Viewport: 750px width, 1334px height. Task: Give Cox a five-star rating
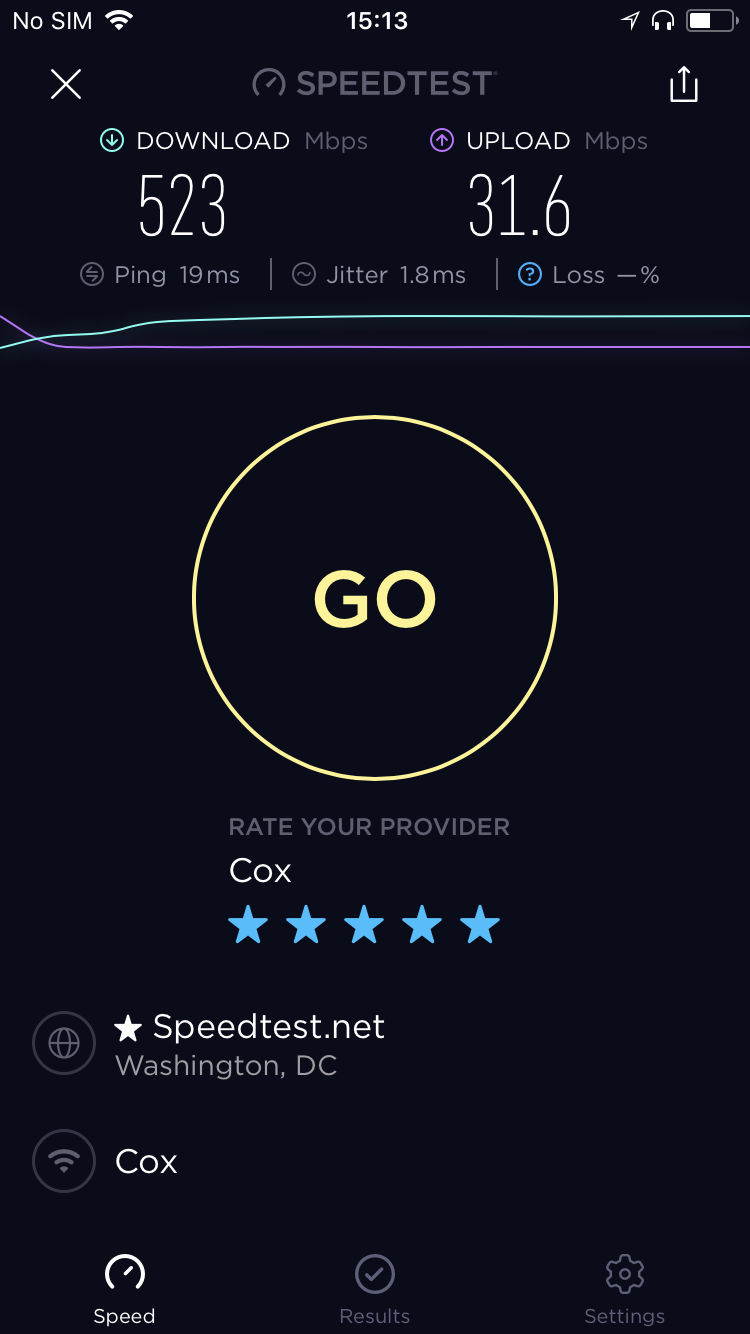[x=480, y=925]
